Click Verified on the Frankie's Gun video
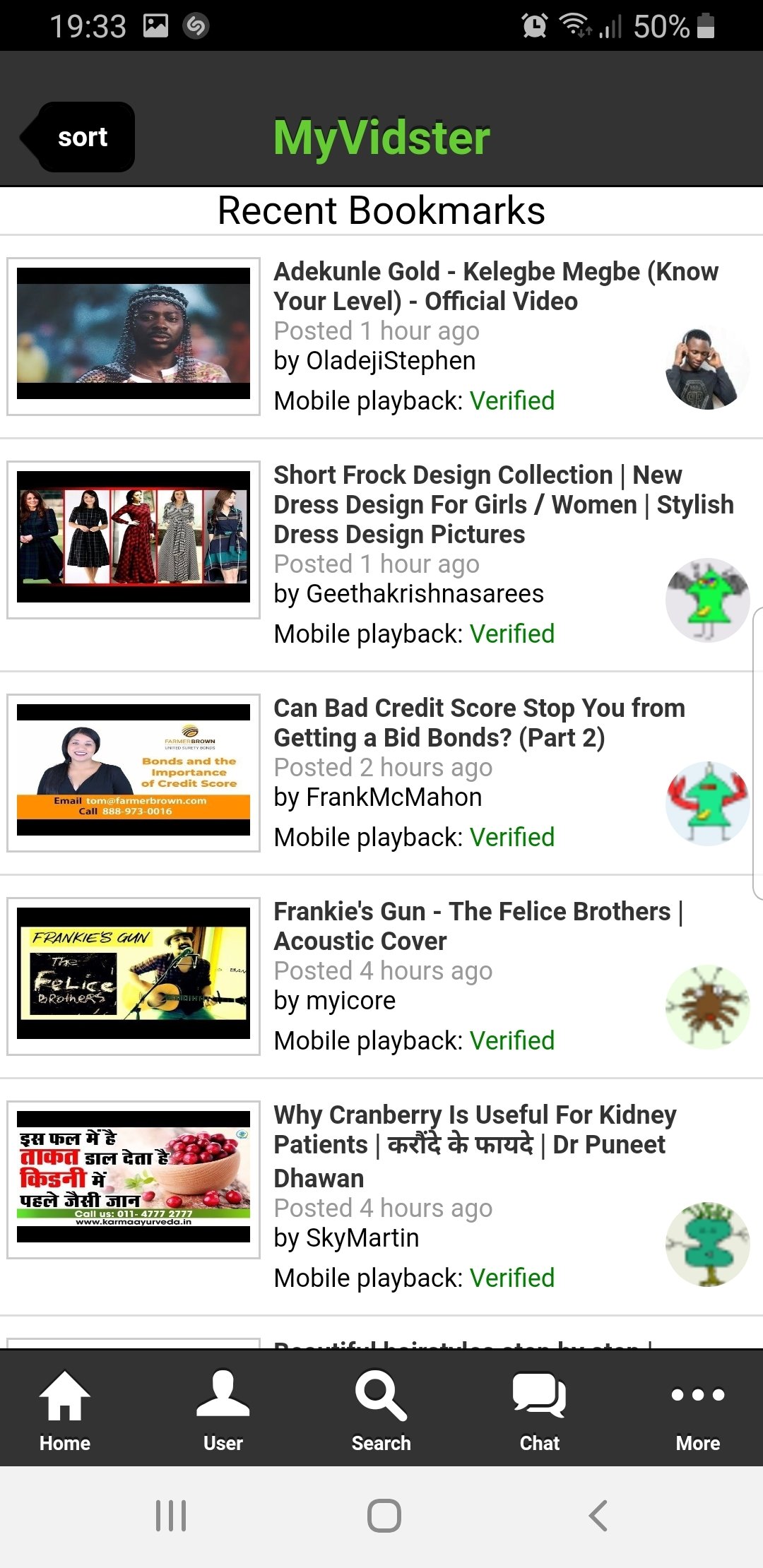 513,1040
